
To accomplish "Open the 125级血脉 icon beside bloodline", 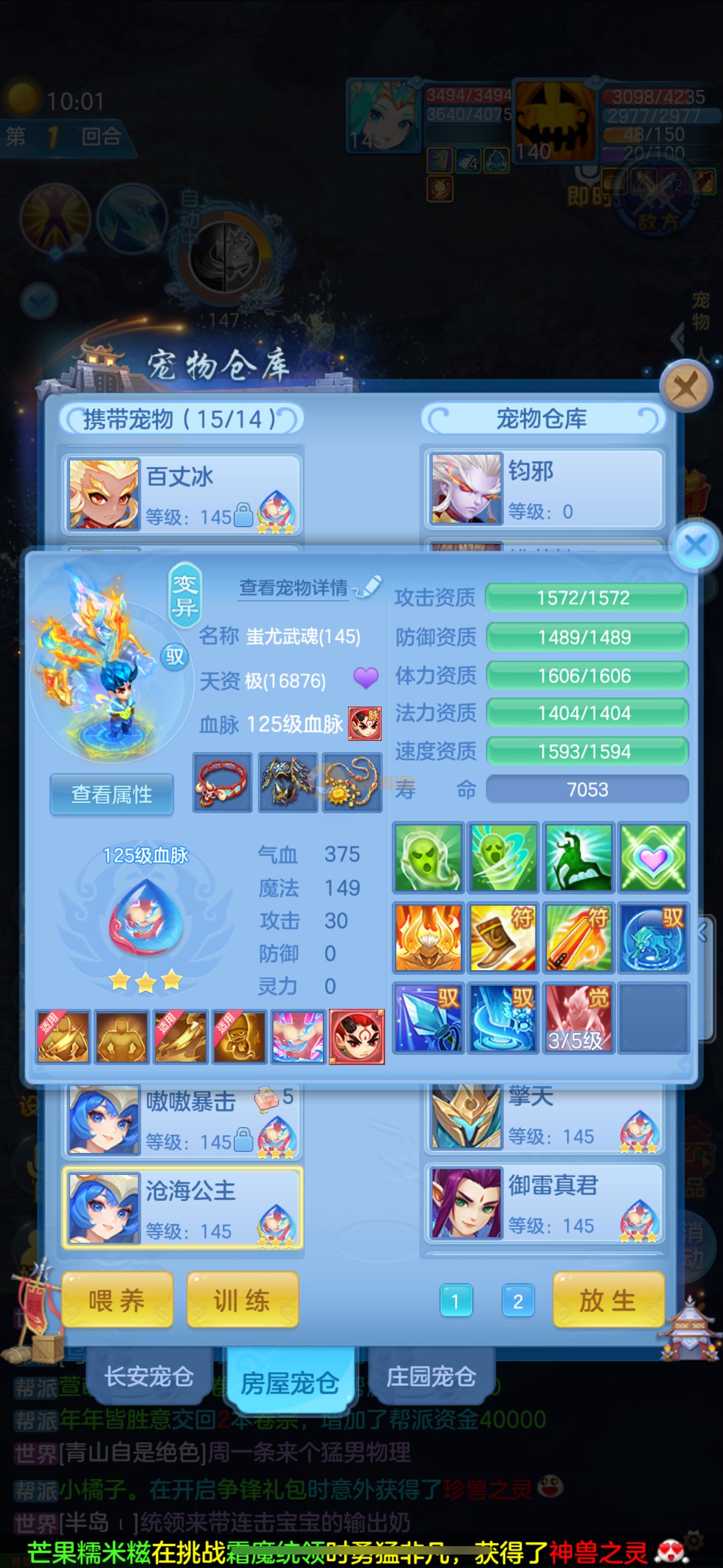I will click(x=364, y=724).
